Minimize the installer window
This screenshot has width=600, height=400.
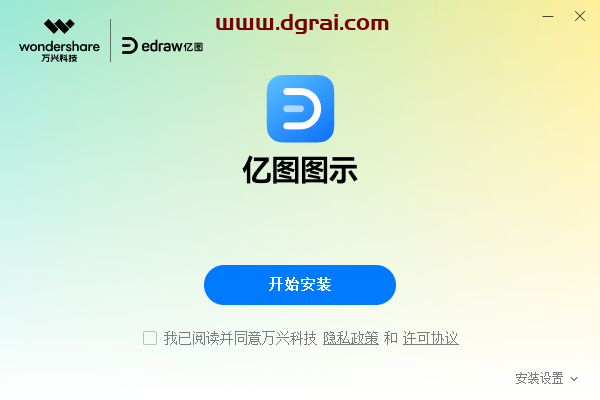pyautogui.click(x=547, y=16)
